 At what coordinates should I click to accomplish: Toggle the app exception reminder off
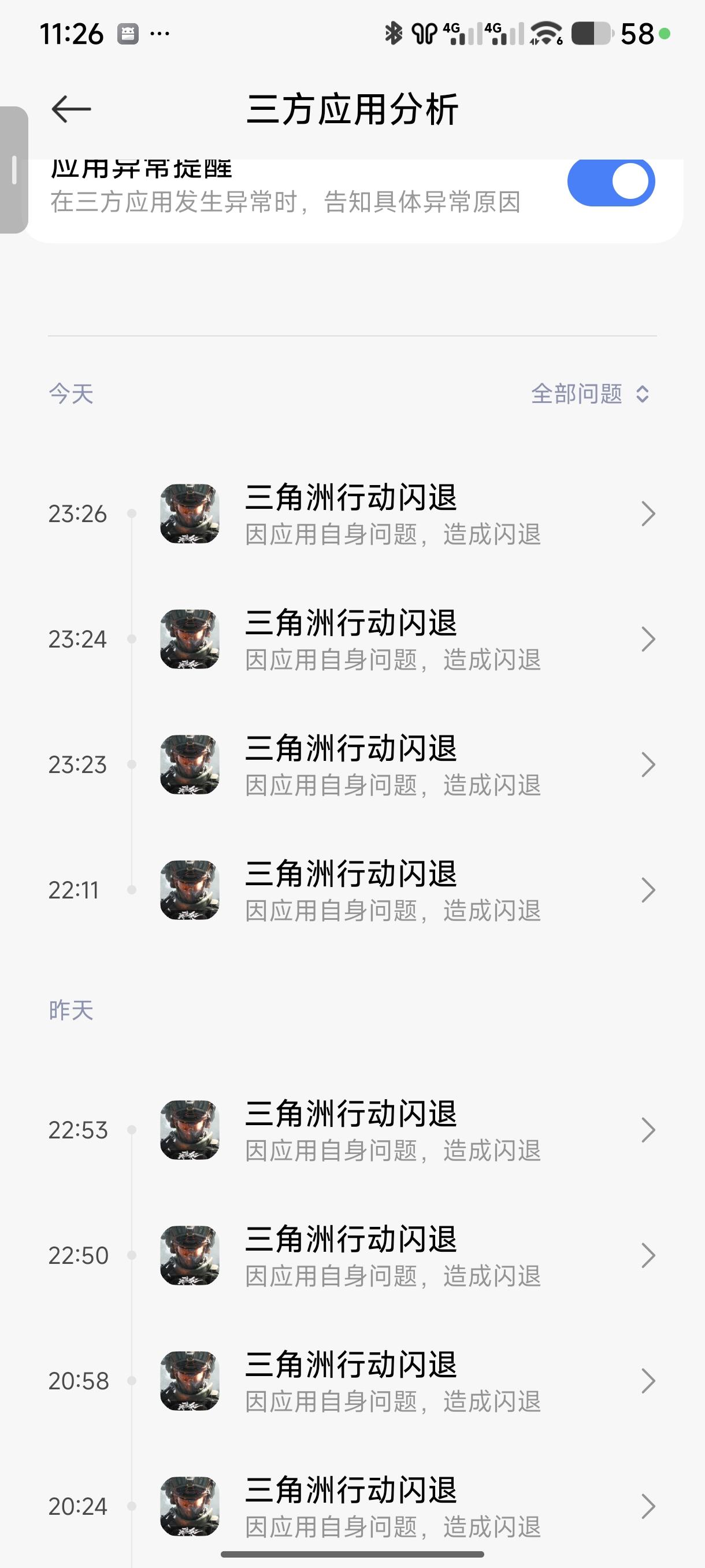(x=612, y=181)
